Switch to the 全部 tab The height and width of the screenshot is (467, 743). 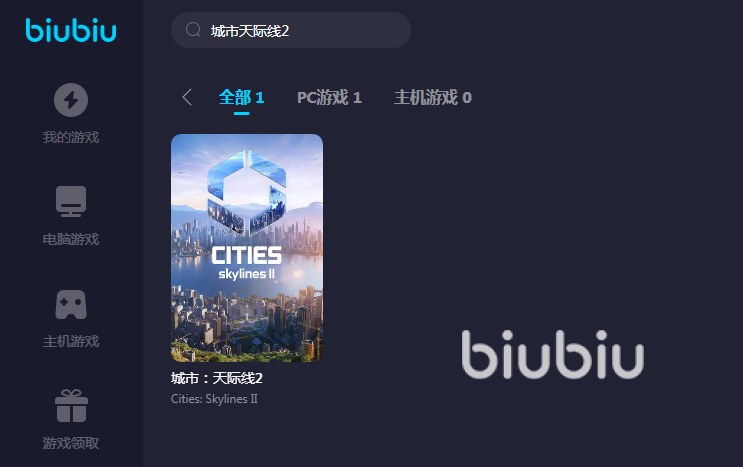[241, 97]
